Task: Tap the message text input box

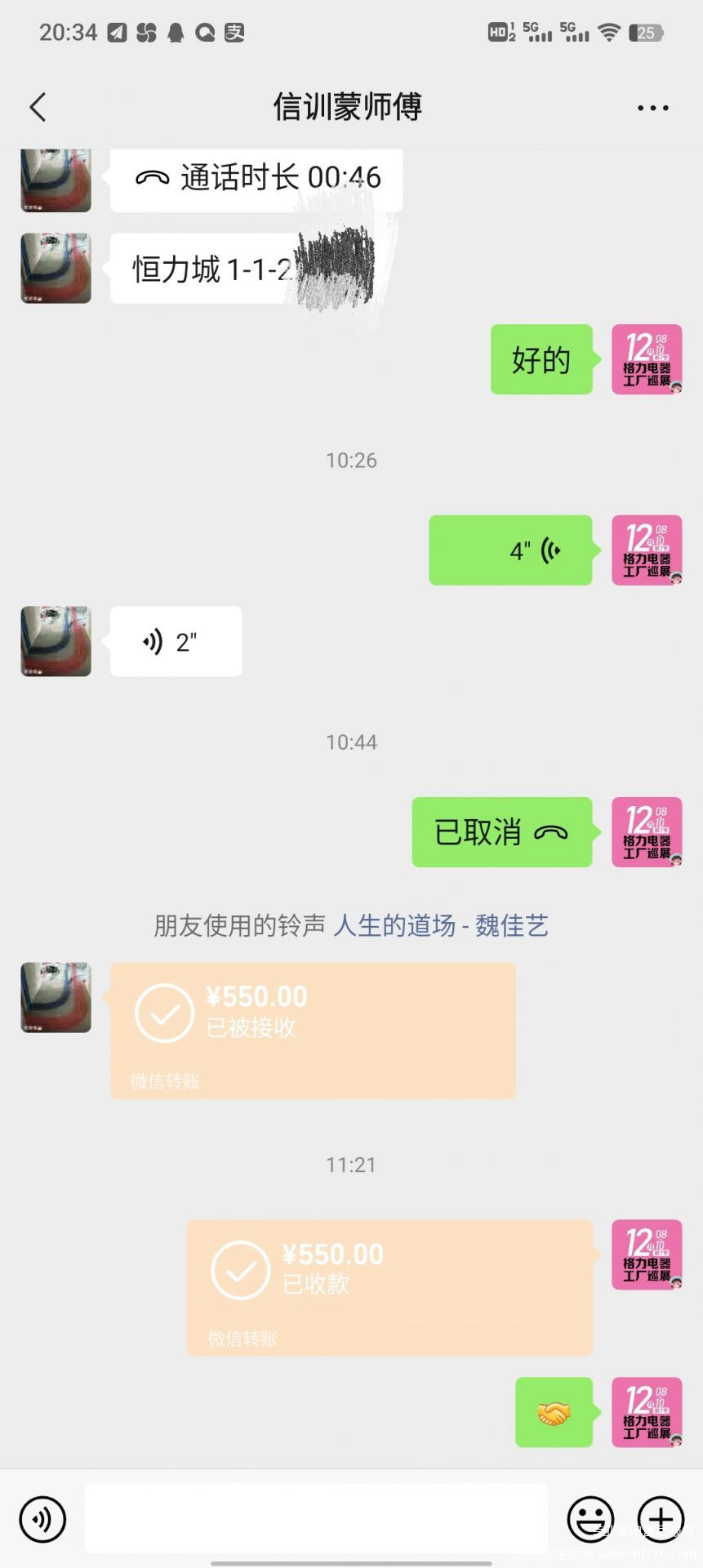Action: [316, 1519]
